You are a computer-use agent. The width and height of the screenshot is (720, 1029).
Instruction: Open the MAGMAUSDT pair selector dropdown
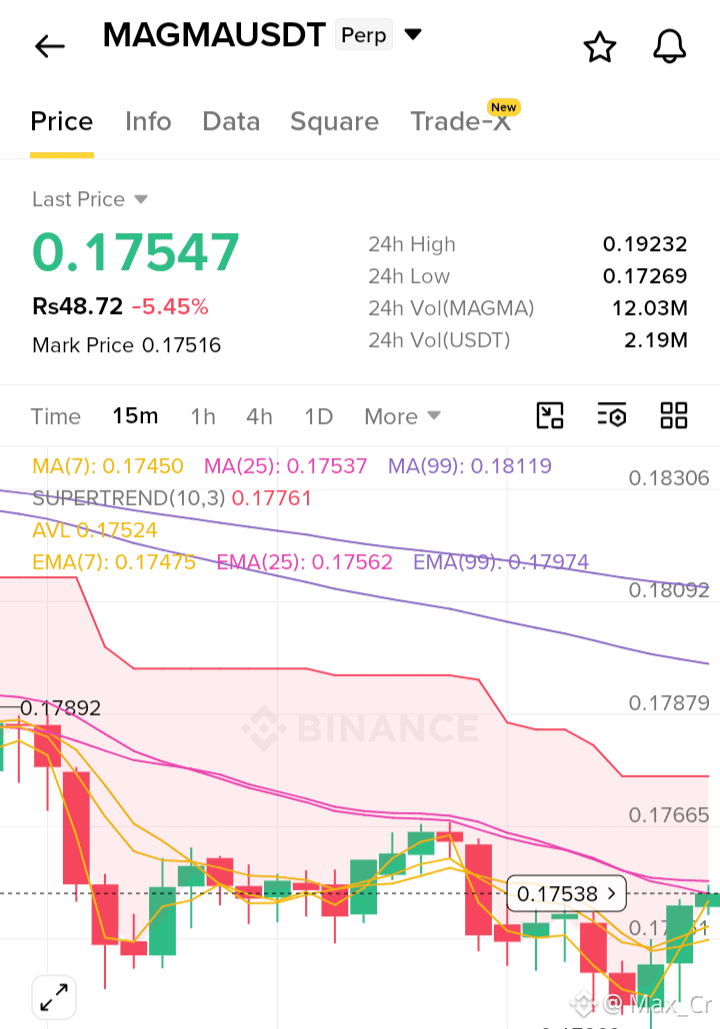413,34
